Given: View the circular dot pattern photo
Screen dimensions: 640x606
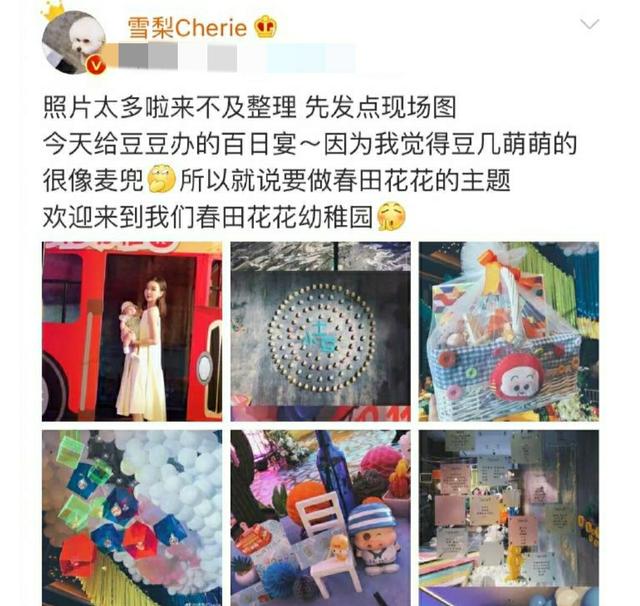Looking at the screenshot, I should point(321,331).
